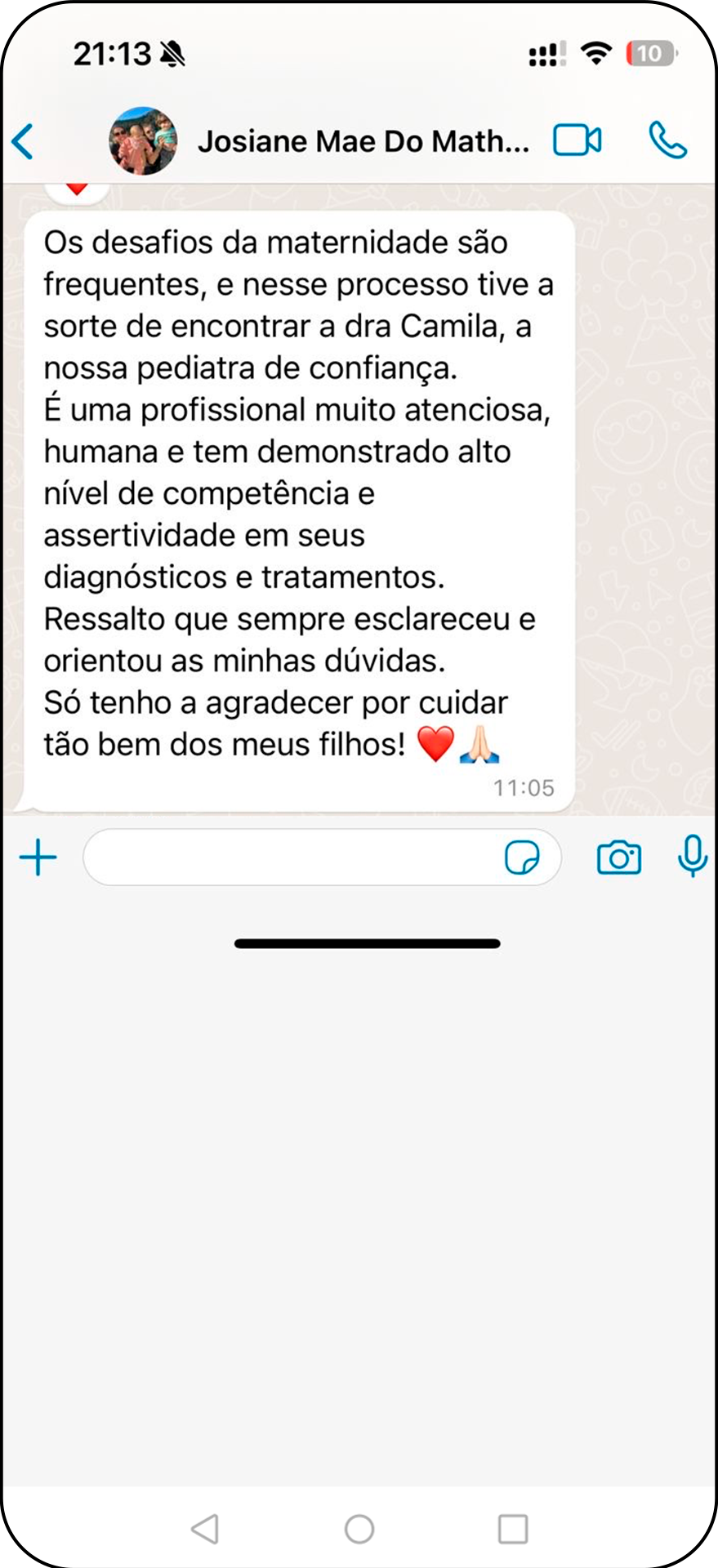The height and width of the screenshot is (1568, 718).
Task: Tap the system back button
Action: [x=205, y=1528]
